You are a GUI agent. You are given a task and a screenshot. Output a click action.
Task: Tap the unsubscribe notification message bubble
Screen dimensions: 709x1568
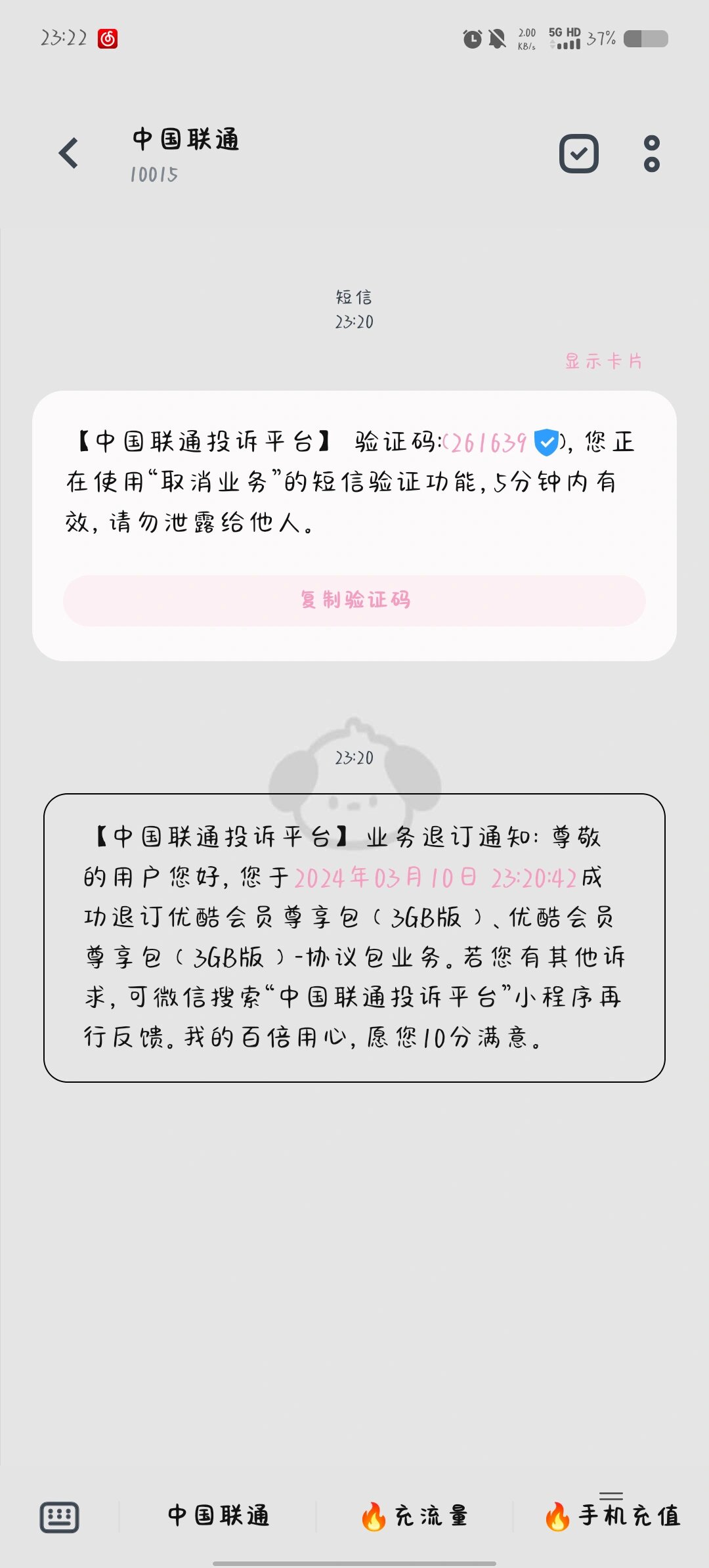click(x=354, y=936)
